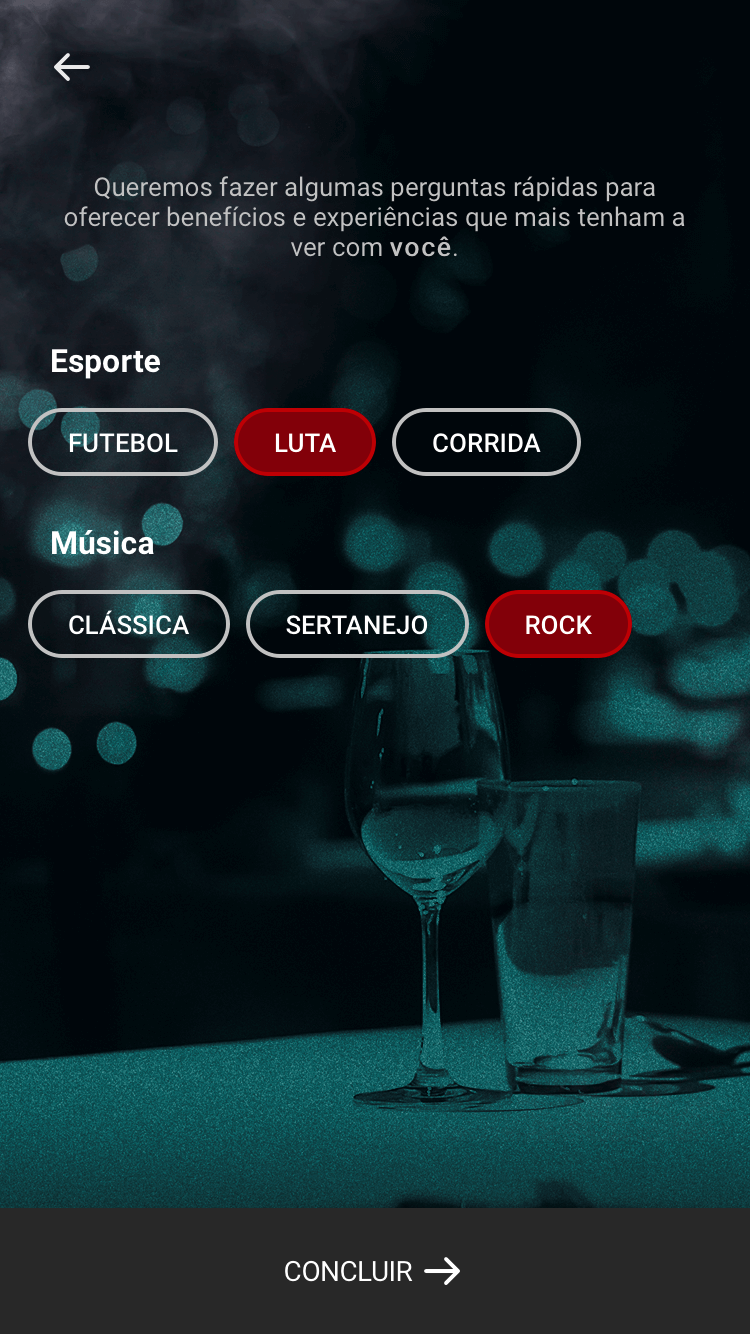Deselect the LUTA sport chip
Image resolution: width=750 pixels, height=1334 pixels.
point(305,442)
